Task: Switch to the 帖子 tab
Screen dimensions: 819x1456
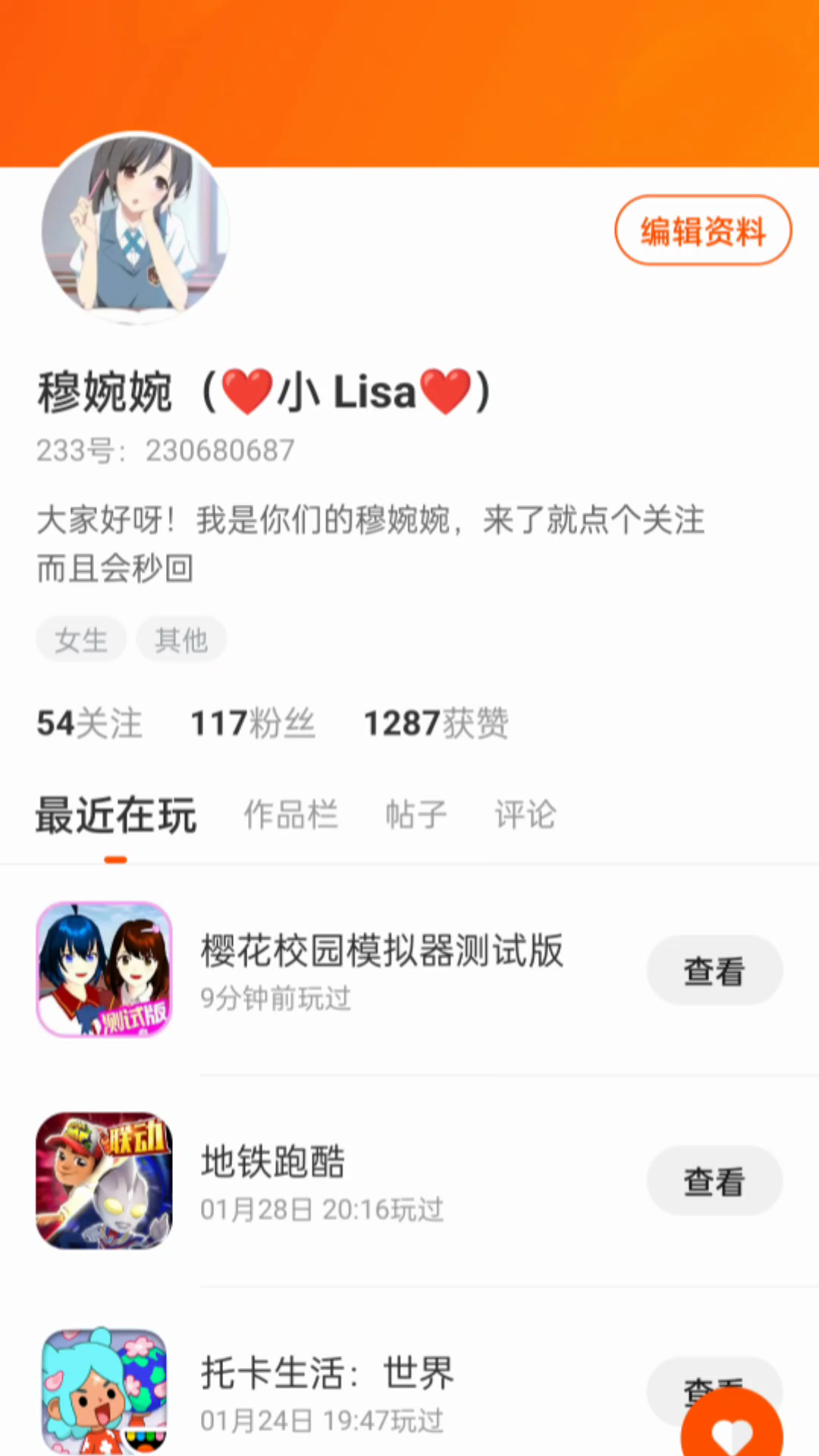Action: point(416,815)
